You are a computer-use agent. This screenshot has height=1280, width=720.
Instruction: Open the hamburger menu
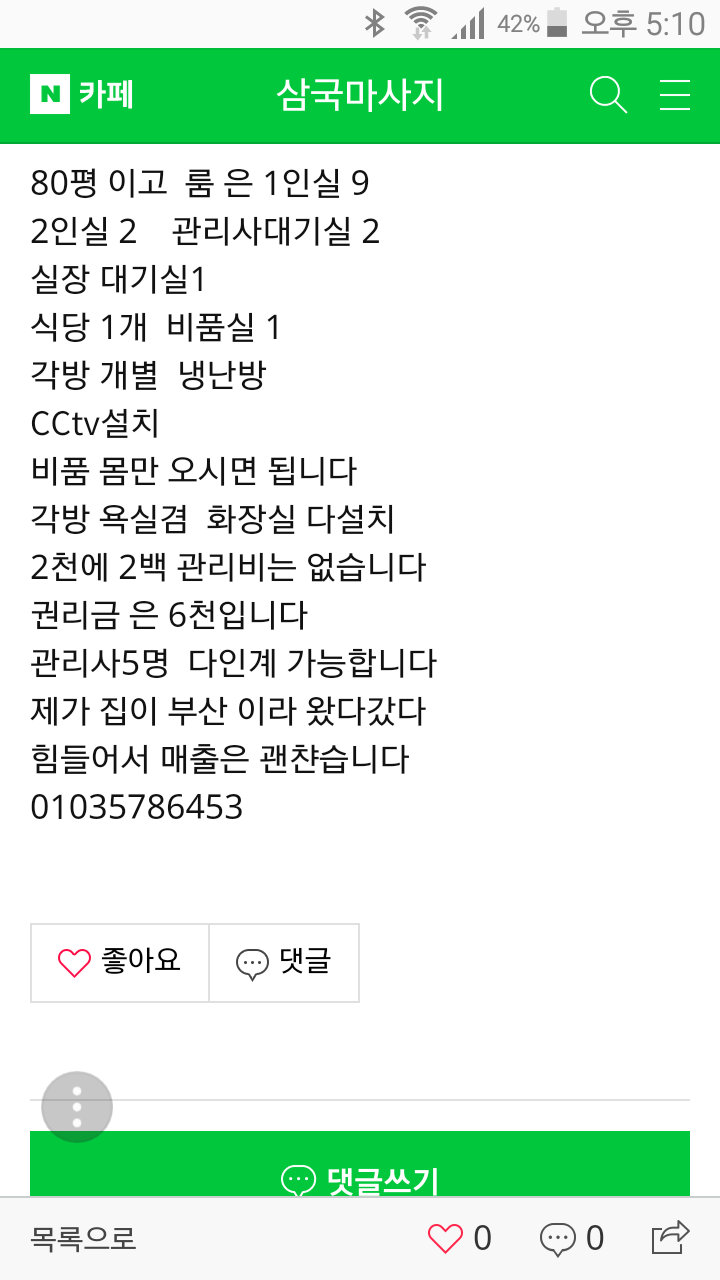[x=675, y=95]
